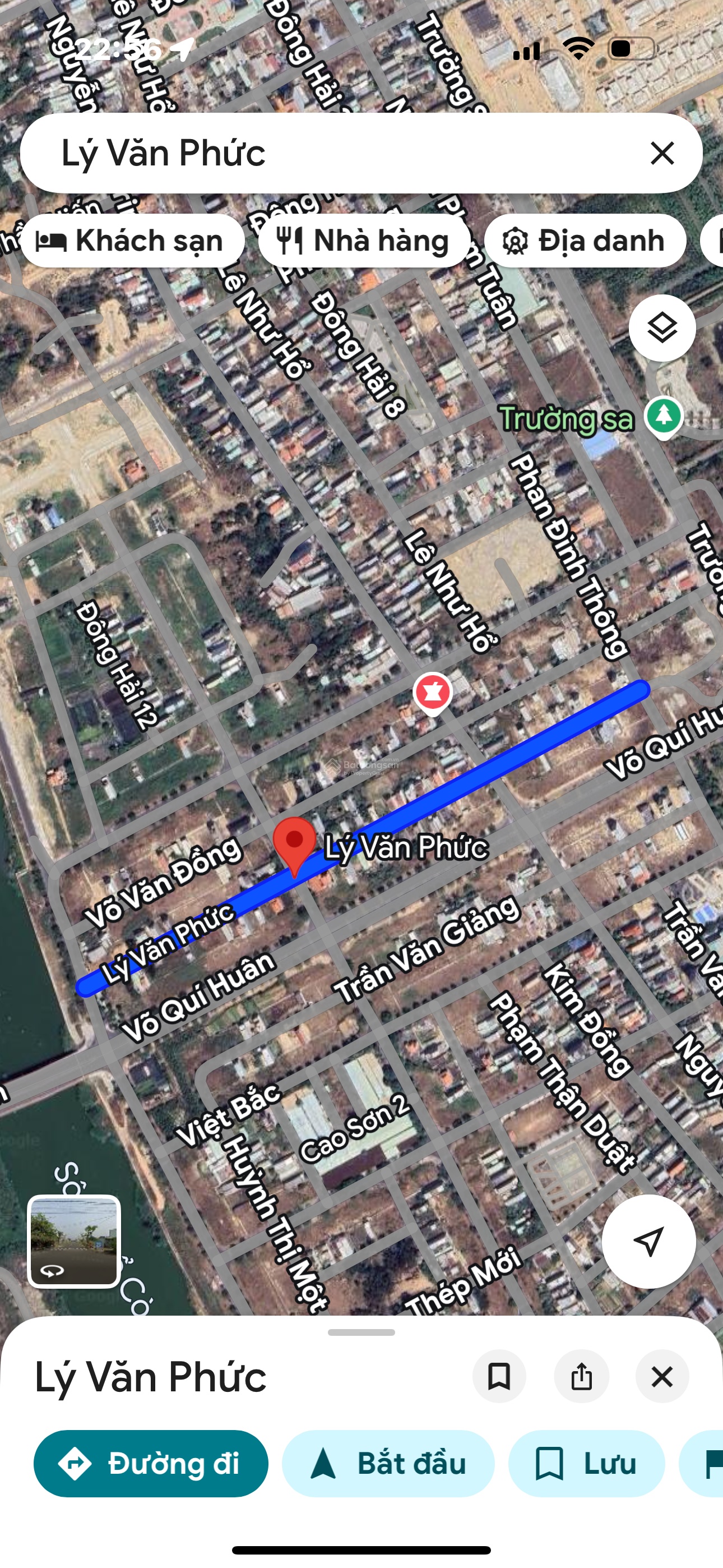Open the Street View thumbnail
This screenshot has width=723, height=1568.
pos(73,1242)
